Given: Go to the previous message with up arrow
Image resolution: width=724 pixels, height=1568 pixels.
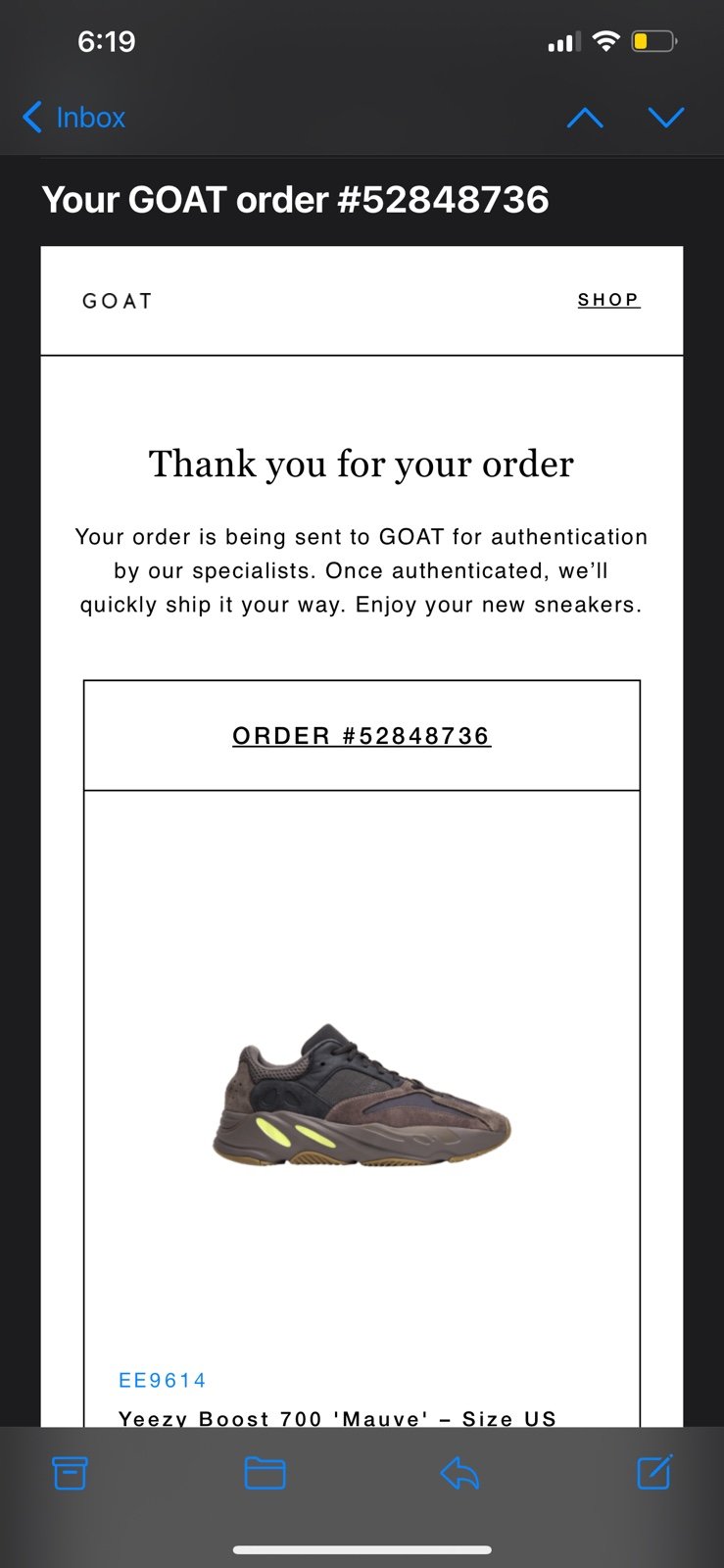Looking at the screenshot, I should pyautogui.click(x=585, y=119).
